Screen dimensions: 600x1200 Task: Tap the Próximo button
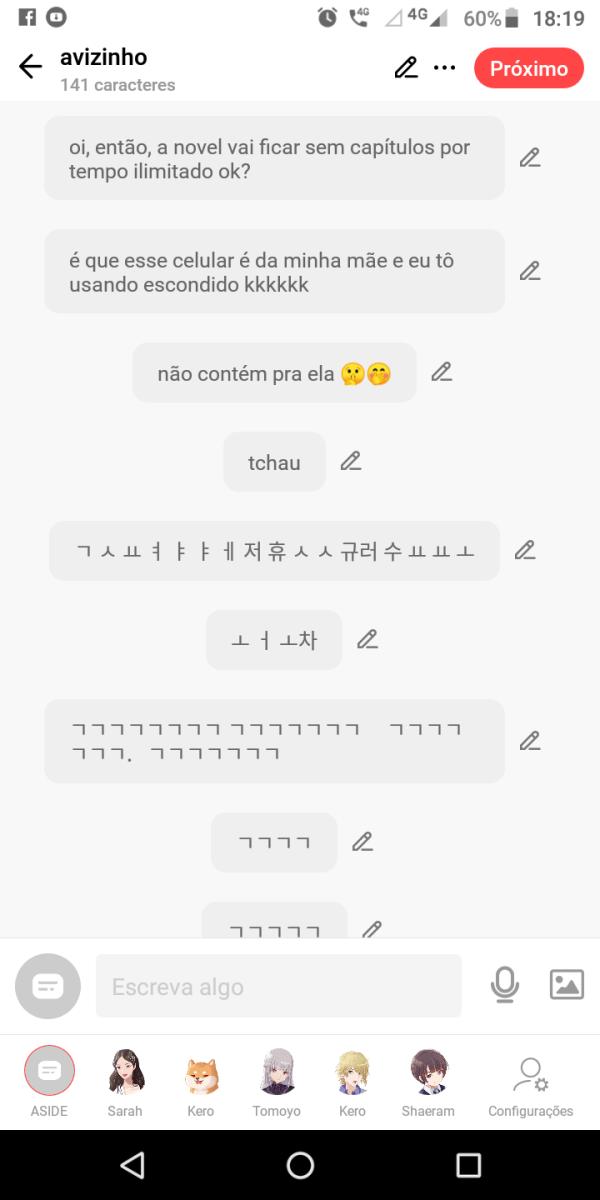tap(528, 68)
